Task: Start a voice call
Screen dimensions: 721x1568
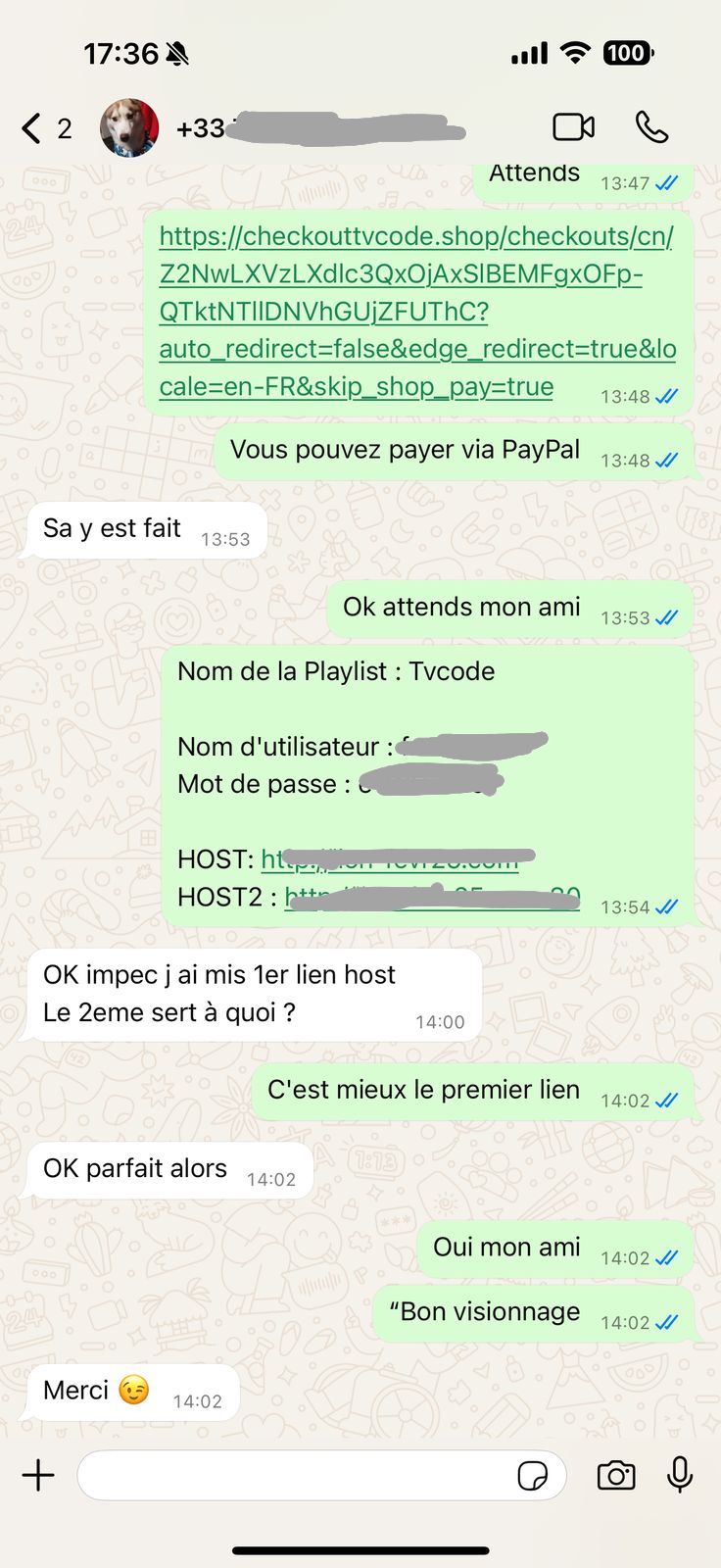Action: click(x=651, y=127)
